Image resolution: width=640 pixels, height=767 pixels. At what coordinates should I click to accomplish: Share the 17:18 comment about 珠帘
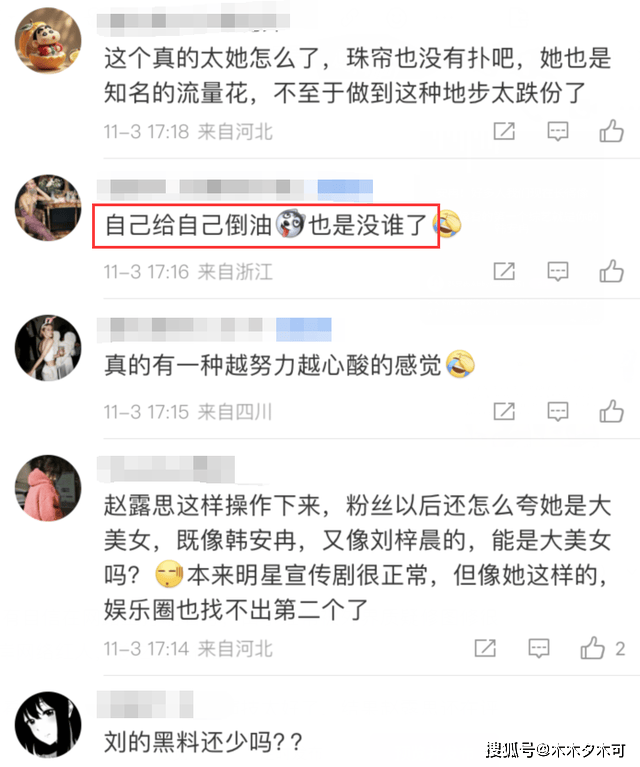click(x=505, y=131)
